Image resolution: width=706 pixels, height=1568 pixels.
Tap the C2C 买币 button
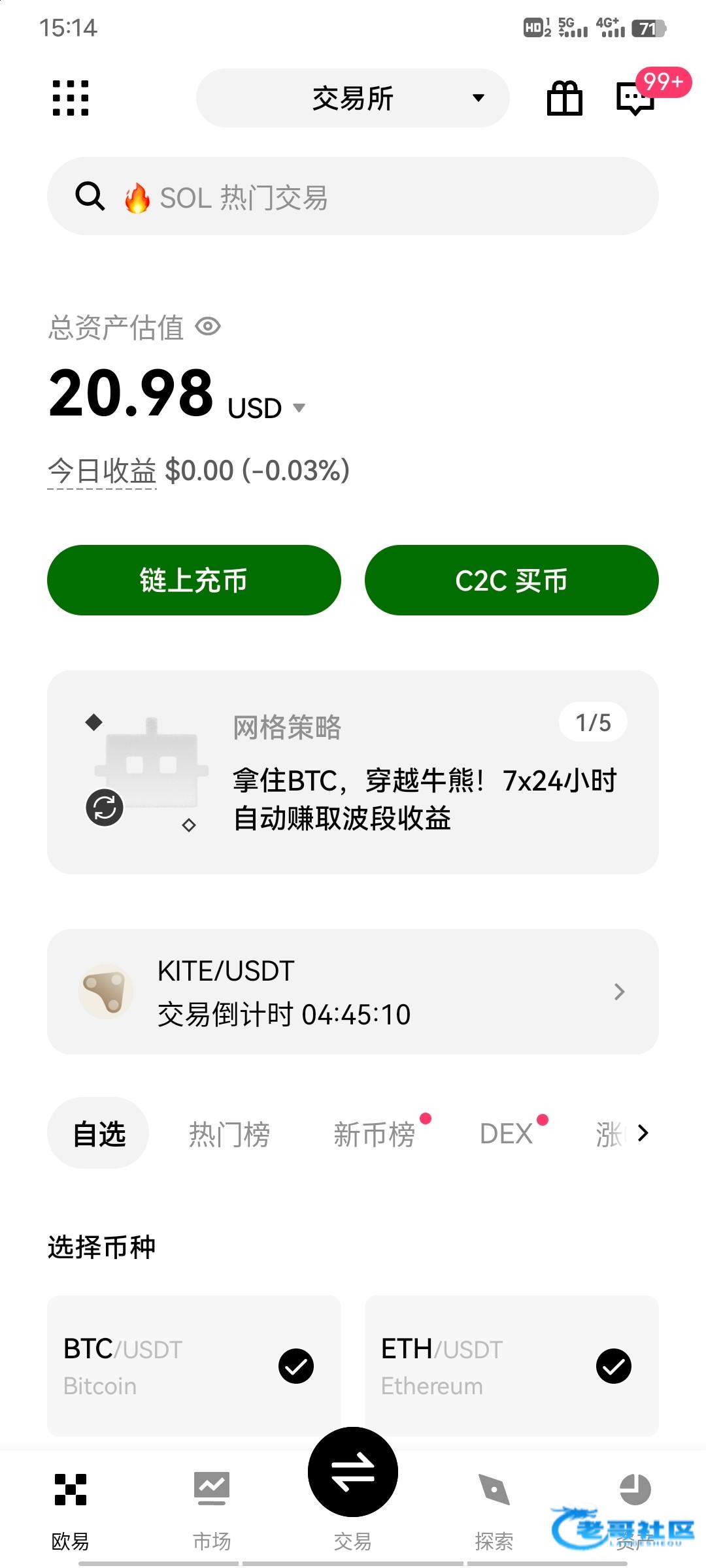(x=511, y=580)
